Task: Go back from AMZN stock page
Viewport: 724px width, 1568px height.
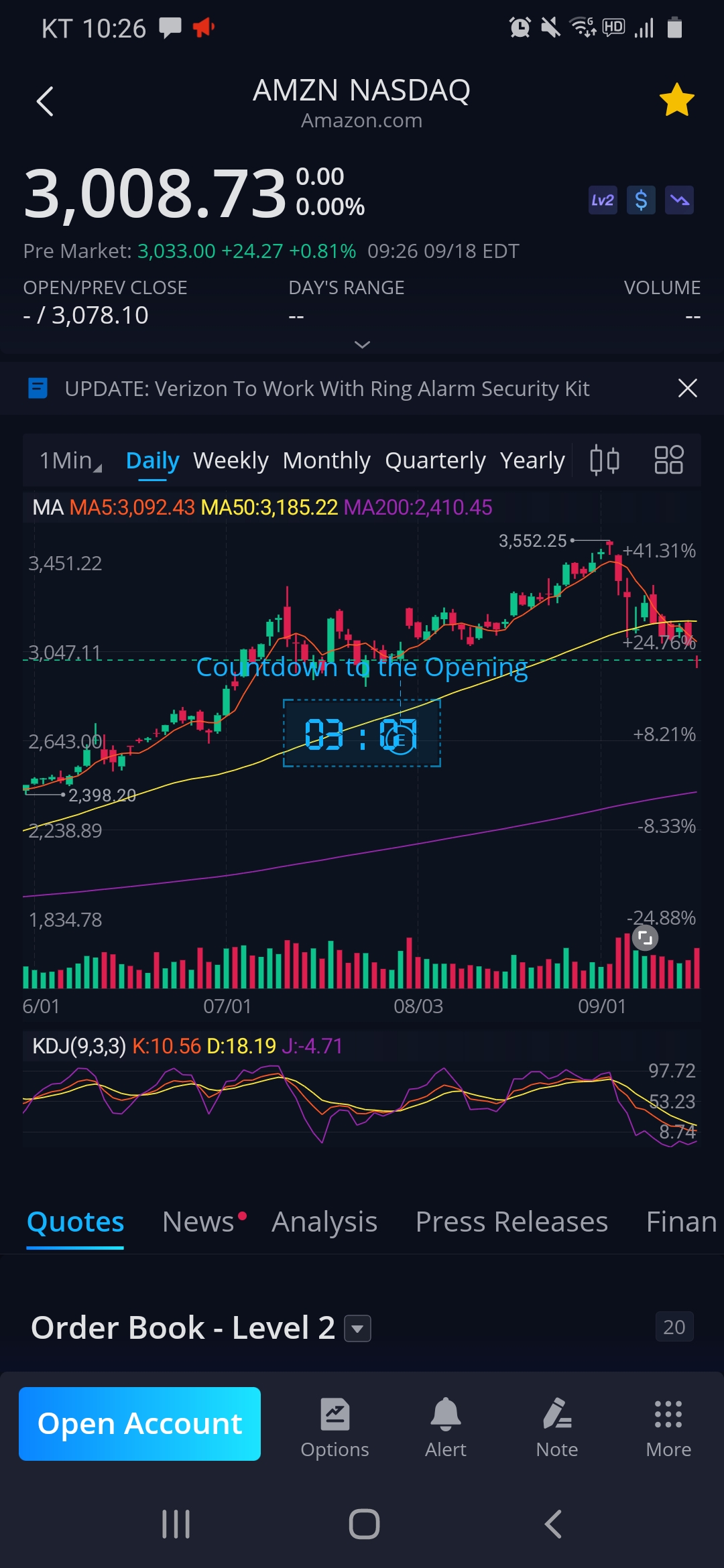Action: (x=45, y=102)
